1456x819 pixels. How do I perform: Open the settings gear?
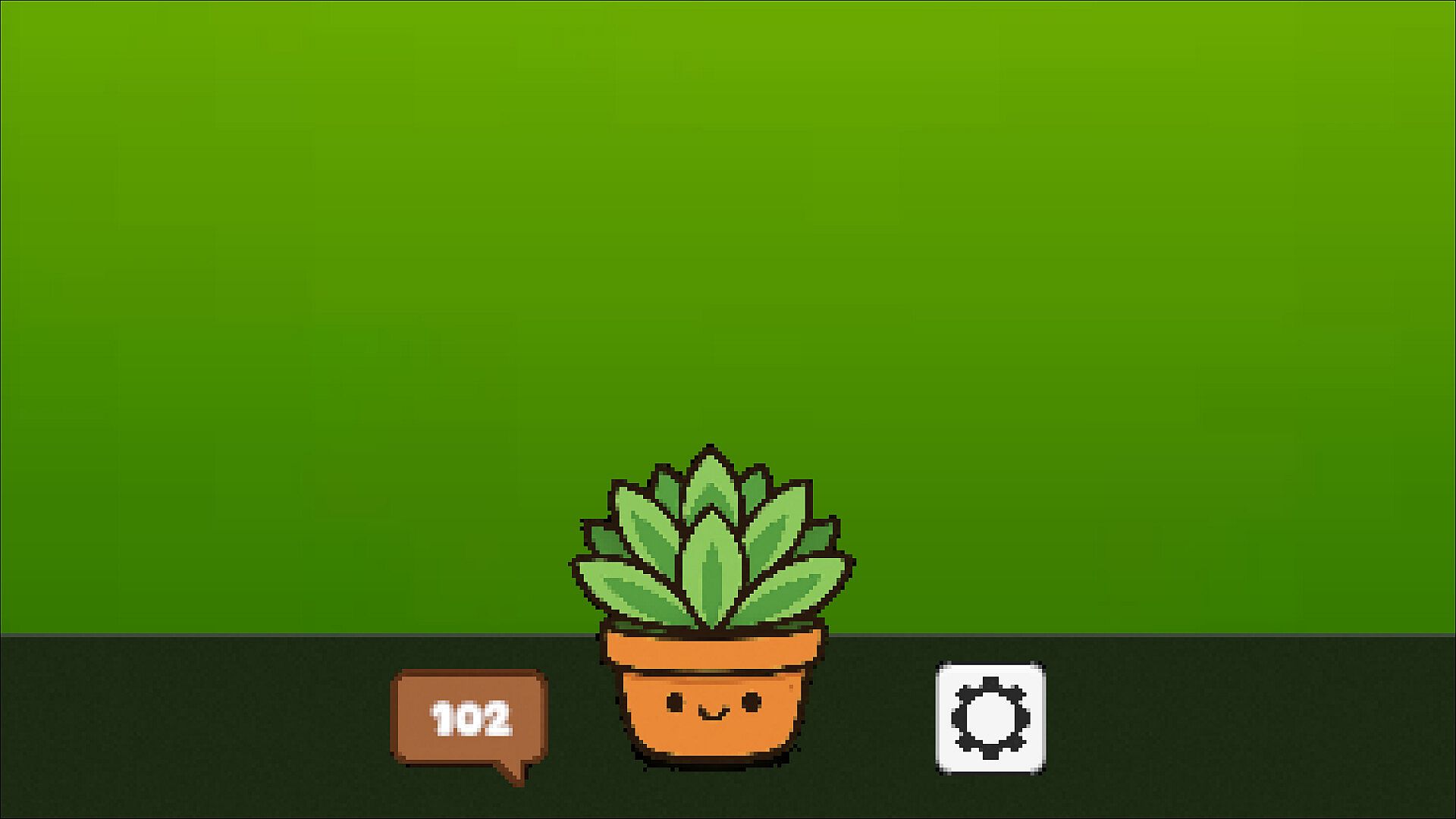[991, 717]
